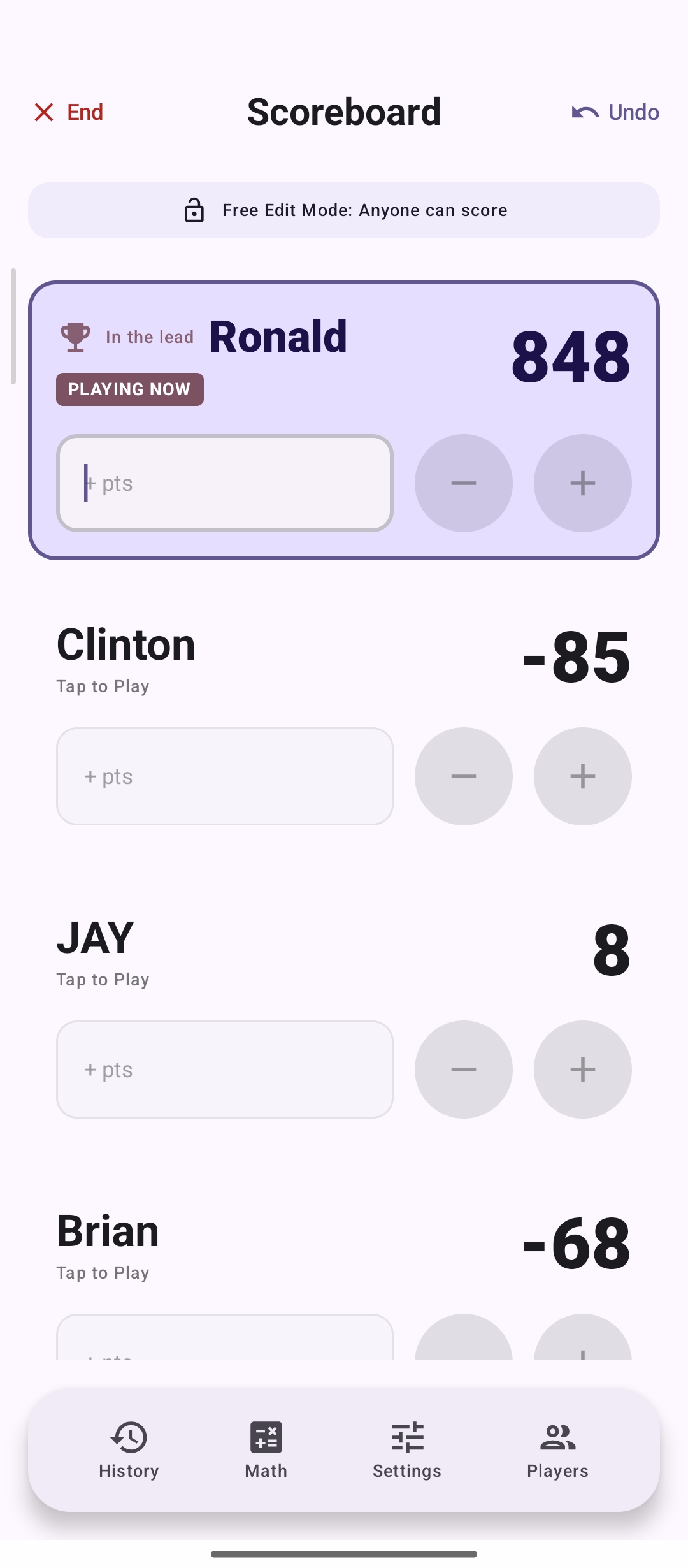
Task: Decrease Clinton's score with the minus button
Action: pos(463,776)
